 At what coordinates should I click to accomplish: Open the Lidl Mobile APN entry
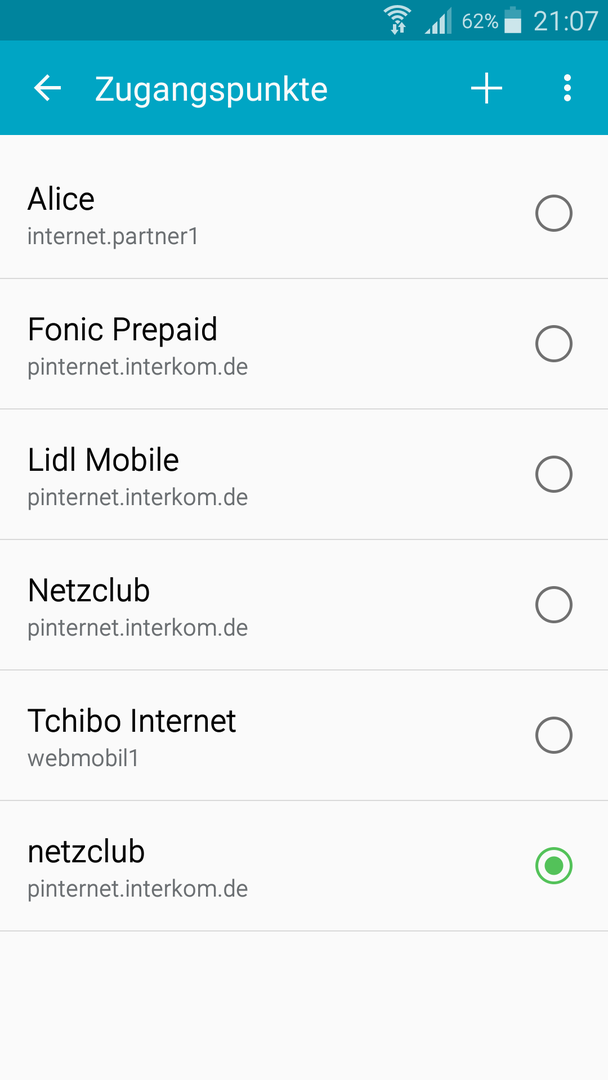pos(304,475)
